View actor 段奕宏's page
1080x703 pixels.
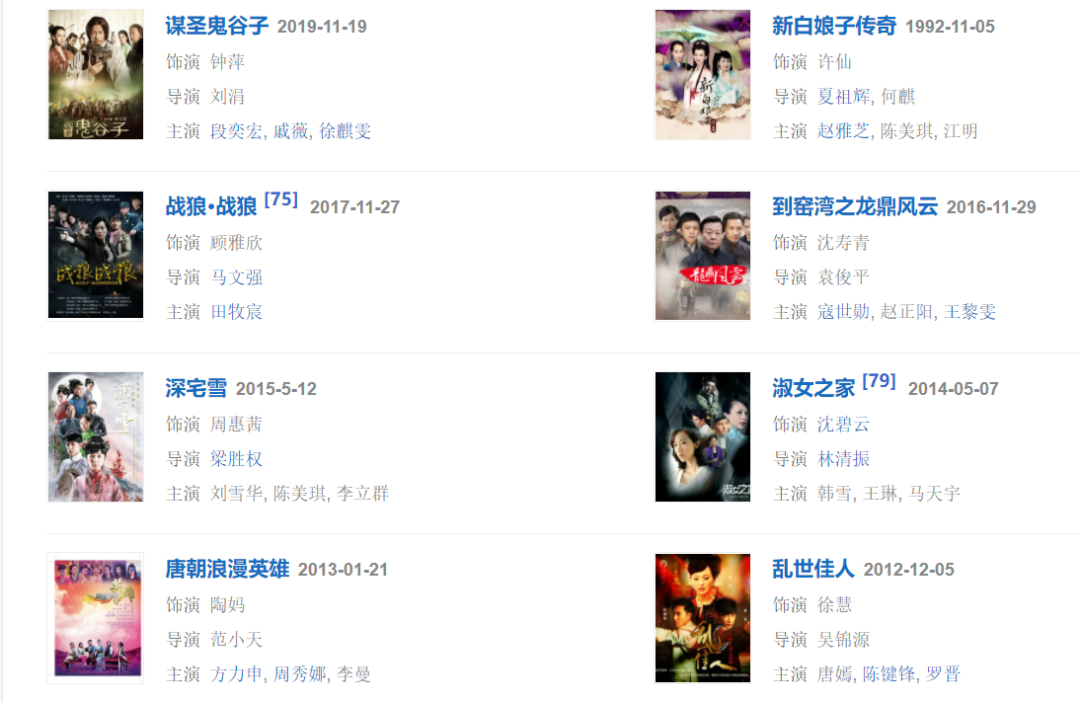tap(235, 131)
